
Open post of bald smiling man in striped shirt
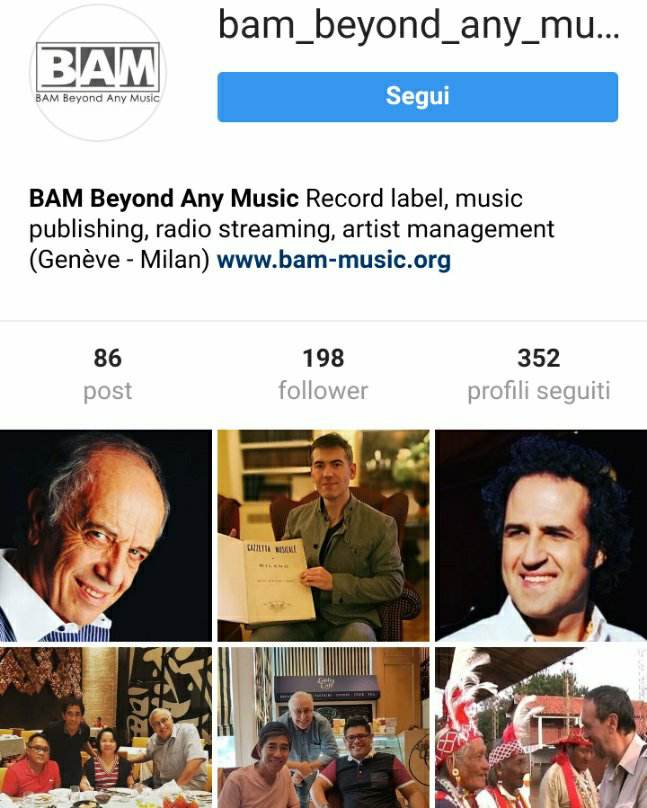pos(106,535)
